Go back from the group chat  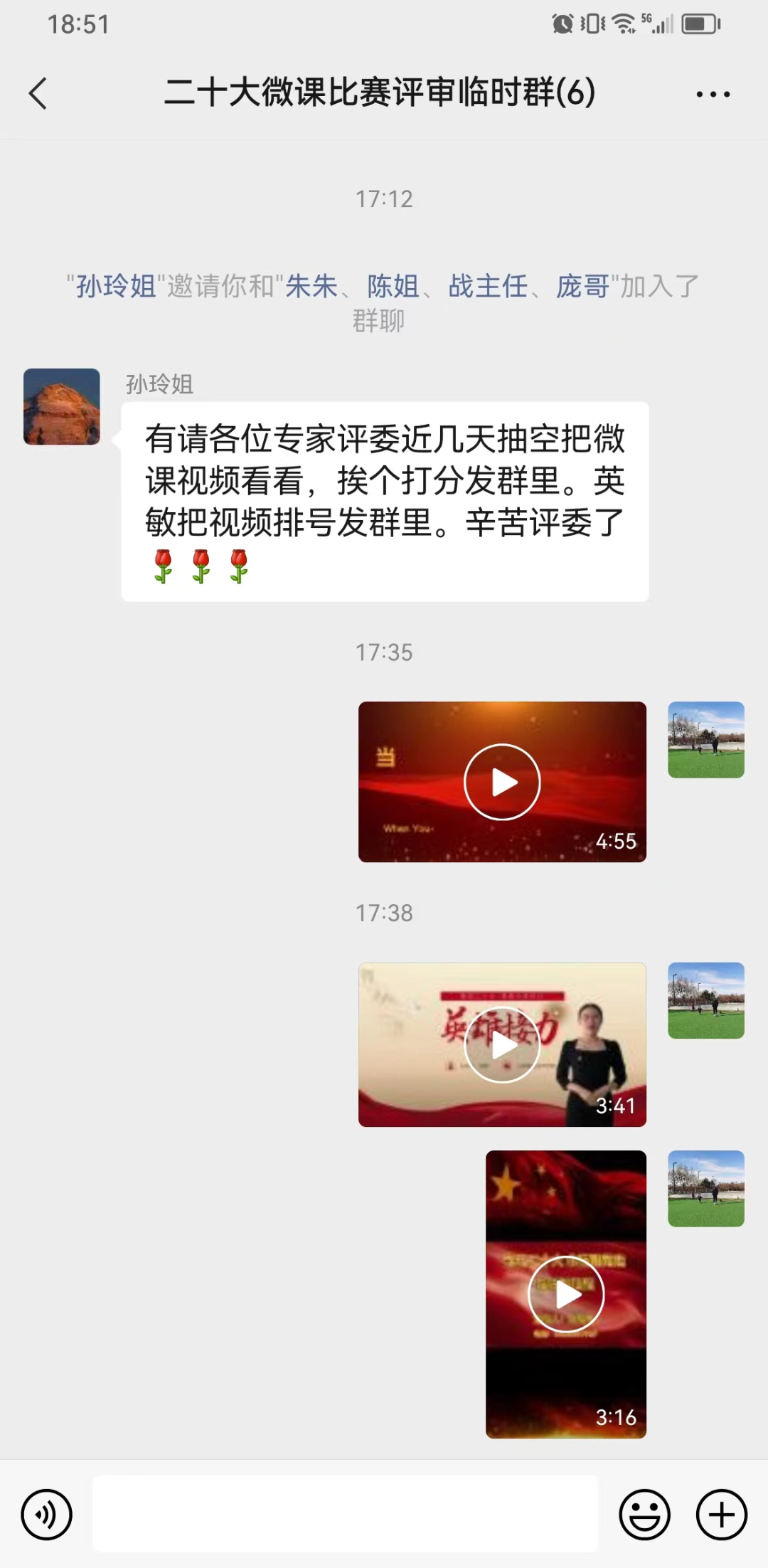pos(38,93)
